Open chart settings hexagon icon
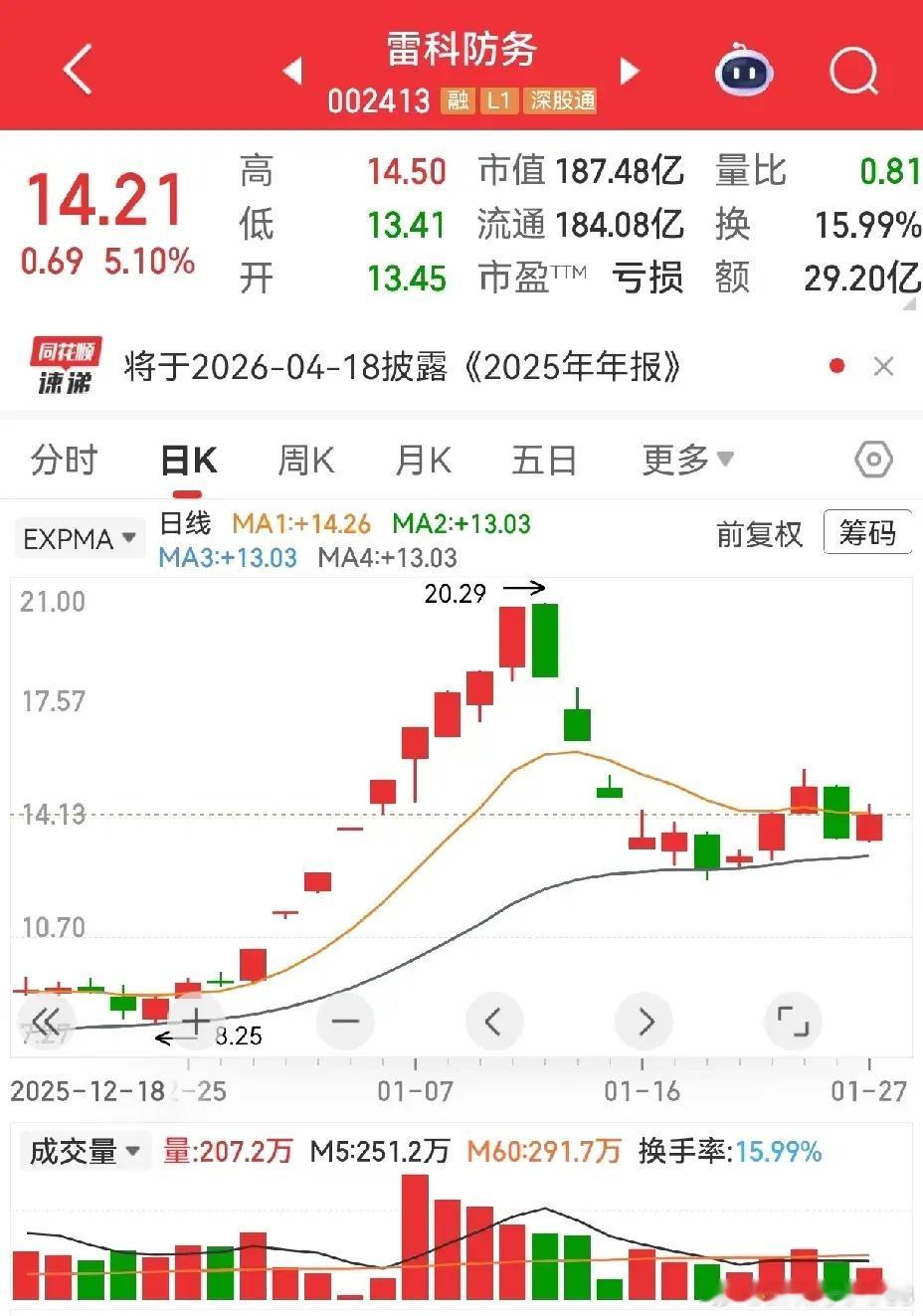Screen dimensions: 923x1316 click(x=873, y=460)
